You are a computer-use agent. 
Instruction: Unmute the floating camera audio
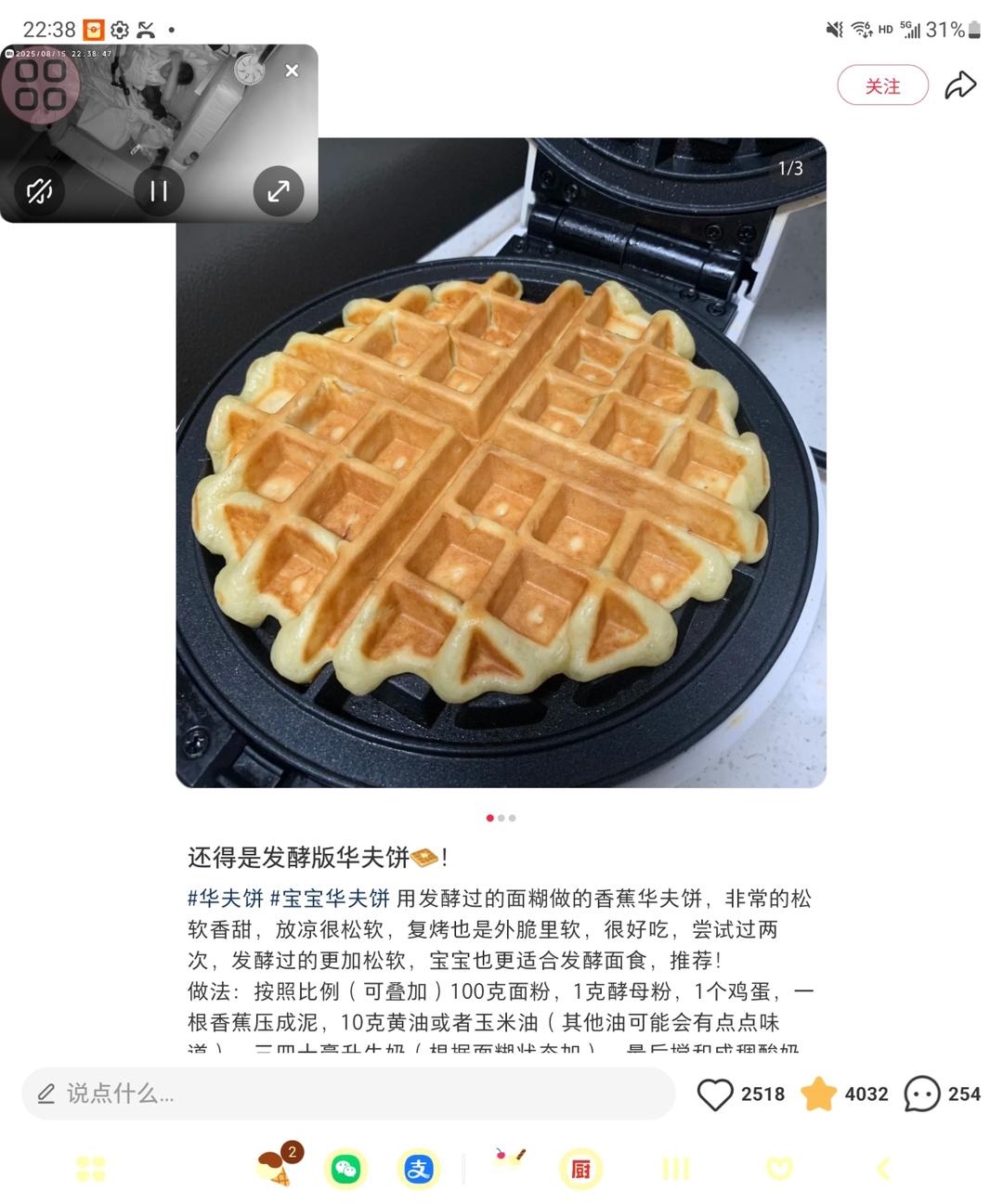coord(40,191)
